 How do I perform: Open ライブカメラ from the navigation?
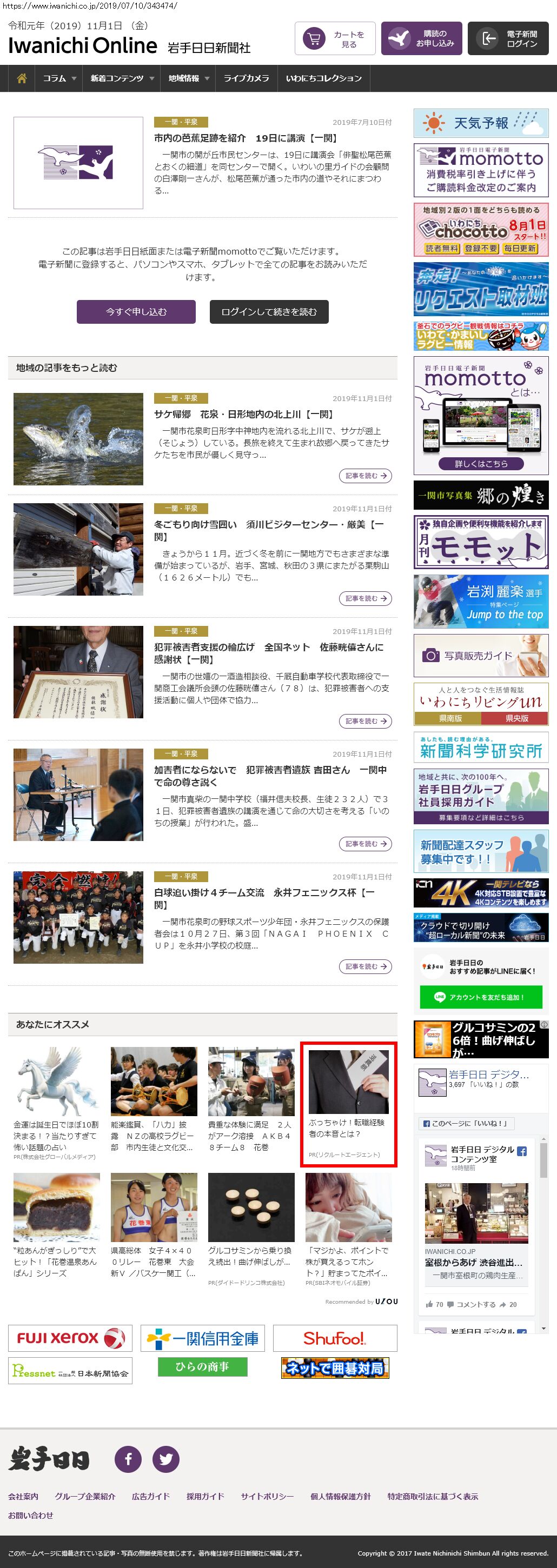point(246,78)
